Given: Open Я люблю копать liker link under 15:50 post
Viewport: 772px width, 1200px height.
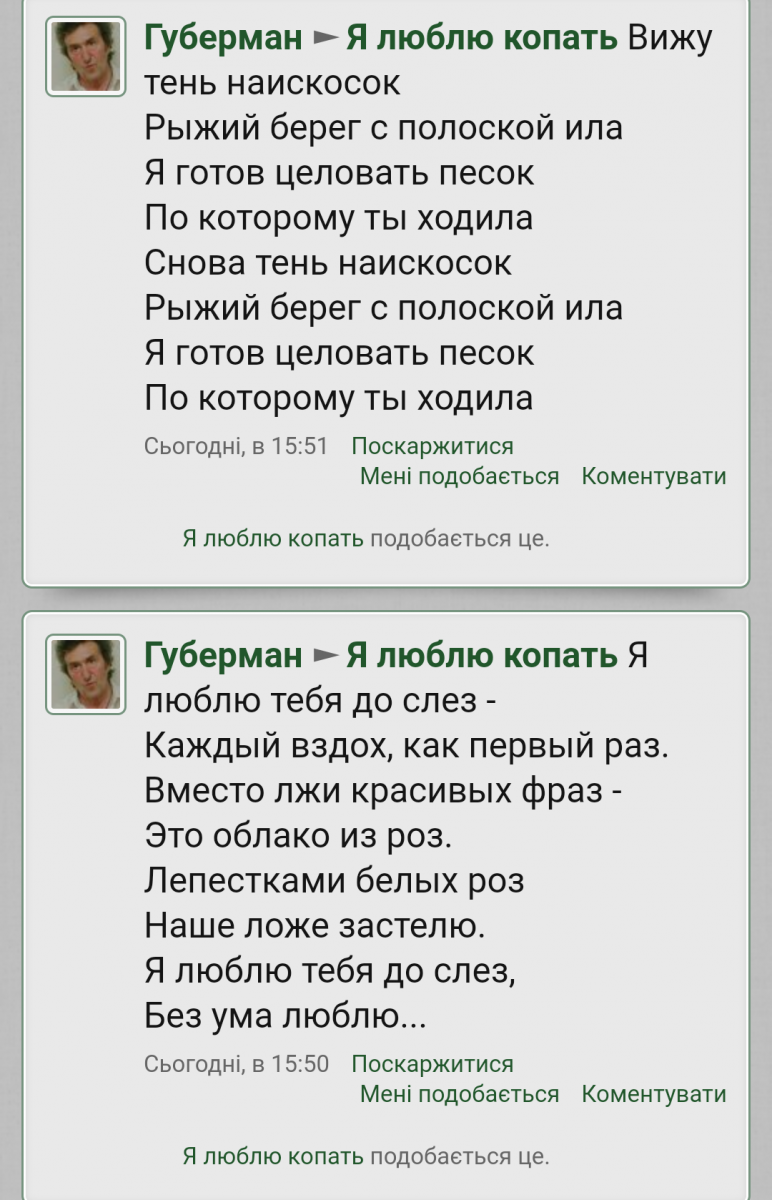Looking at the screenshot, I should (273, 1156).
